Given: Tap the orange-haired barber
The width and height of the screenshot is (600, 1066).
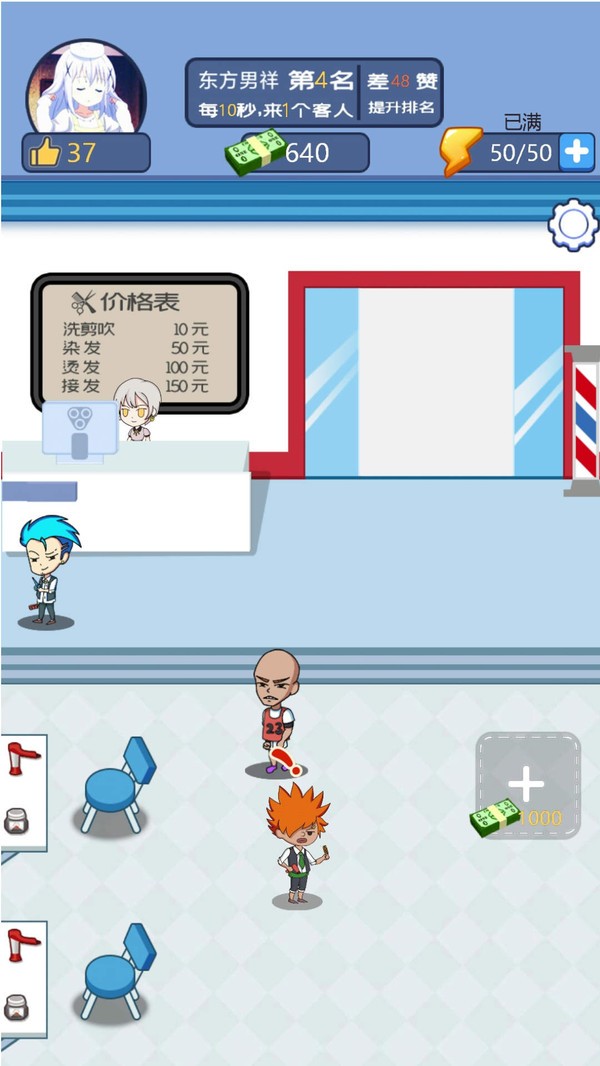Looking at the screenshot, I should (296, 845).
